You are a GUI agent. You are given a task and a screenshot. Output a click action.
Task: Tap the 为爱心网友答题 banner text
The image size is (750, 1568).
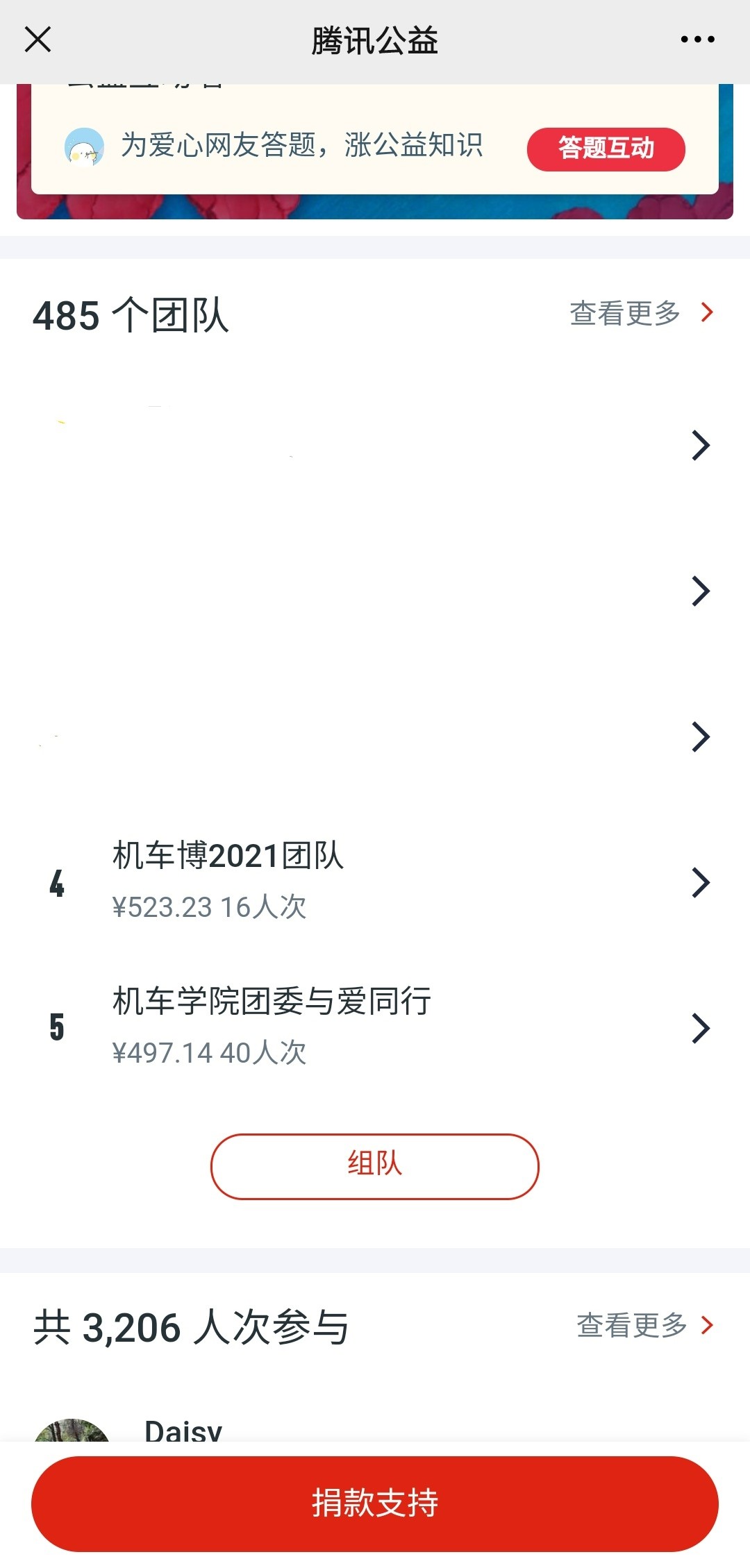point(303,147)
